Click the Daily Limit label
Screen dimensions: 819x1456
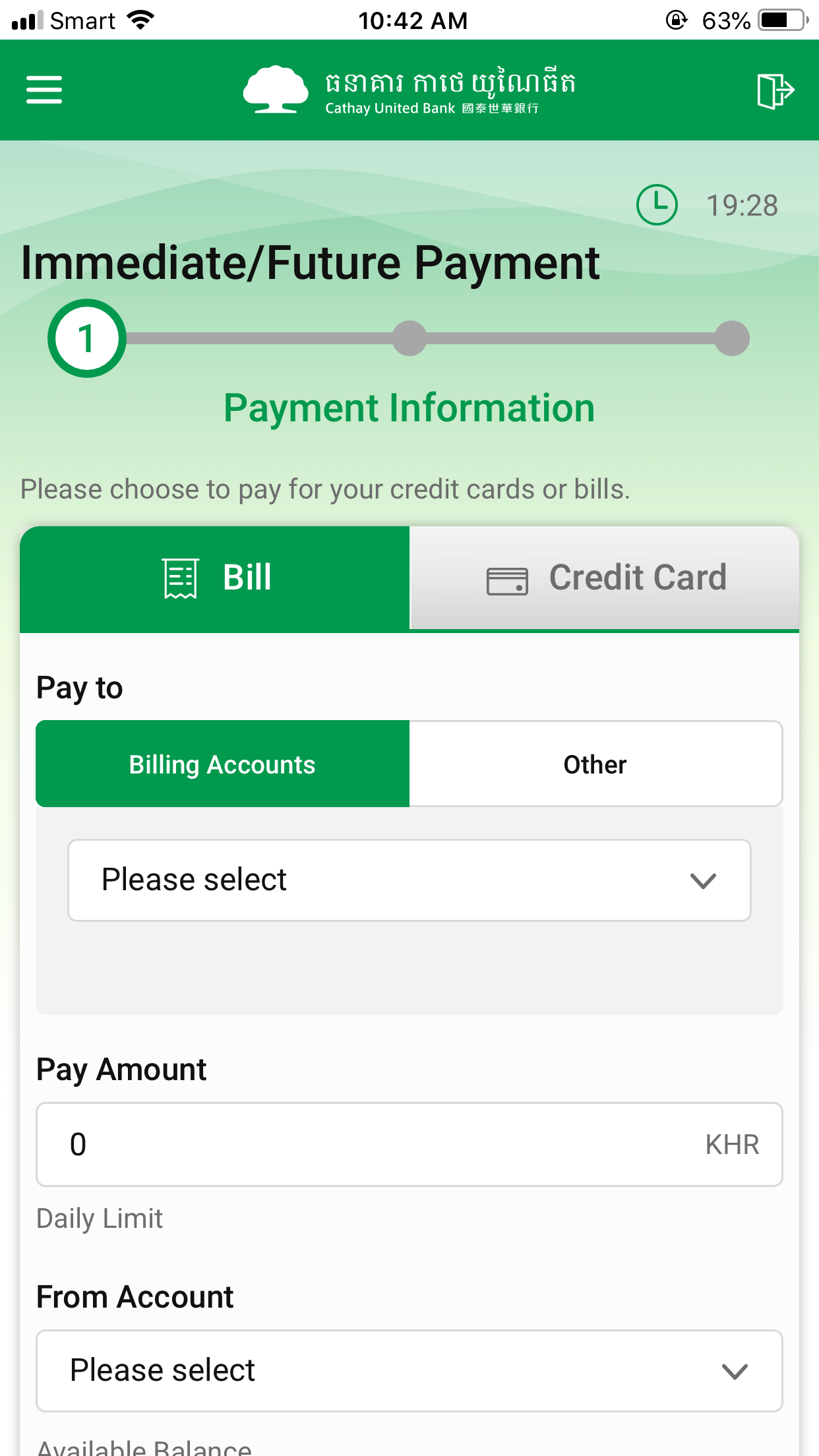[99, 1219]
